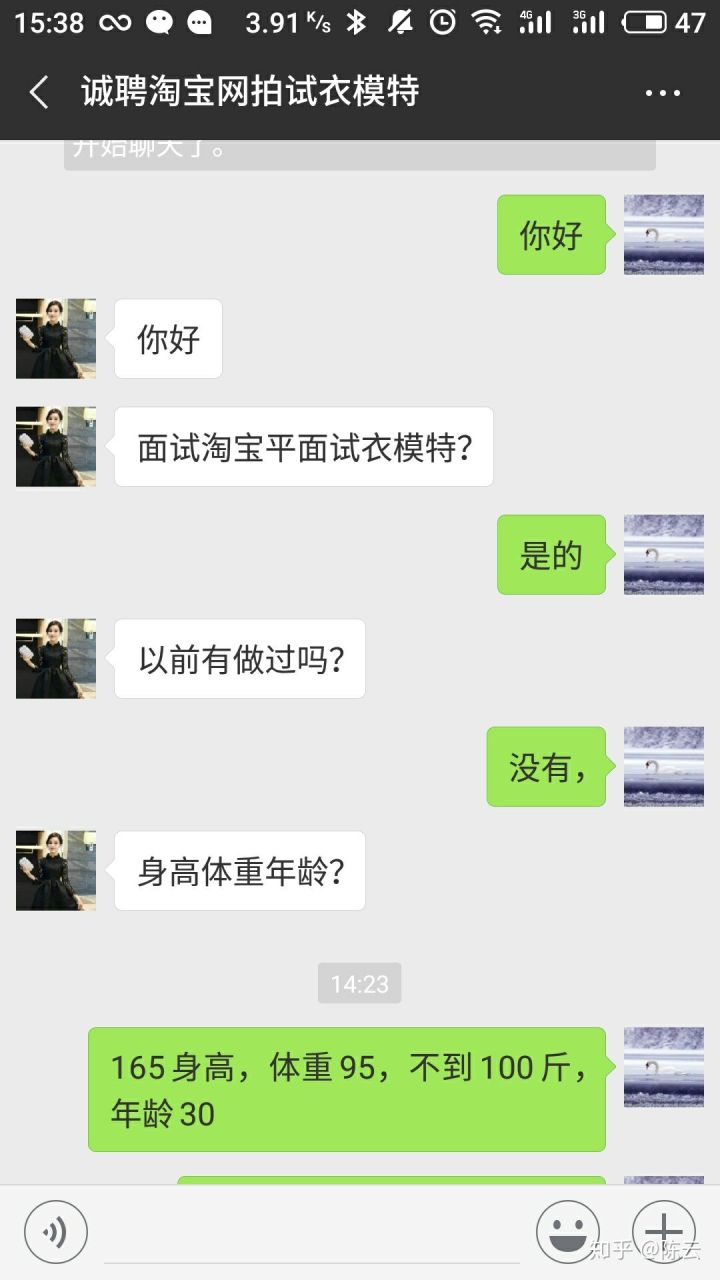Go back from this chat
720x1280 pixels.
[39, 93]
